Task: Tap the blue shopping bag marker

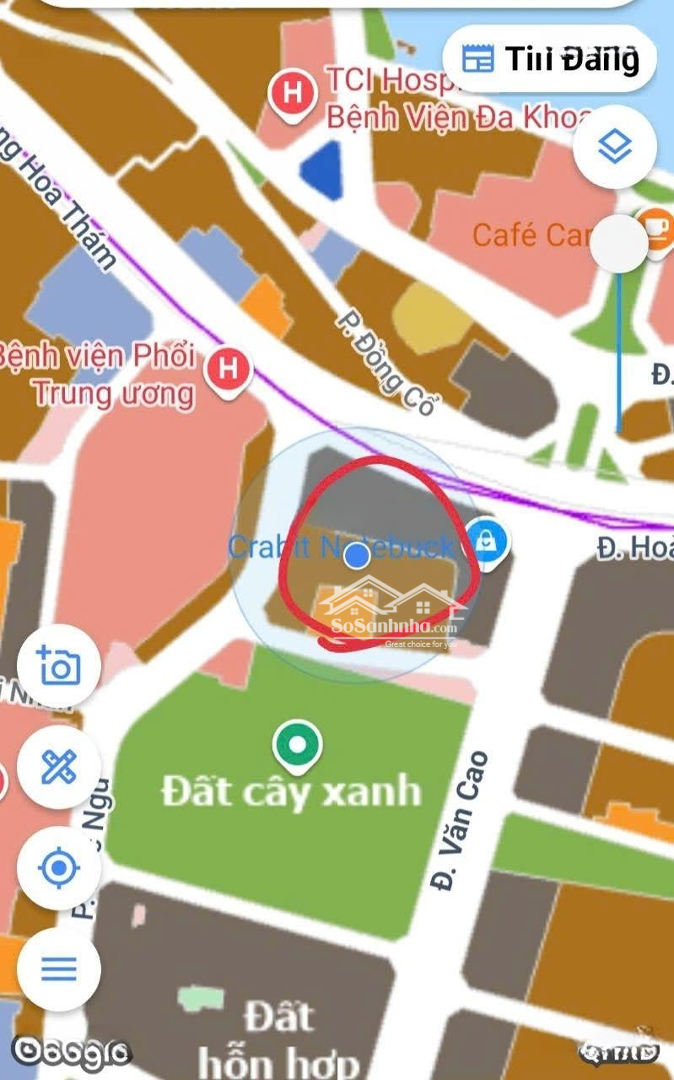Action: pos(487,543)
